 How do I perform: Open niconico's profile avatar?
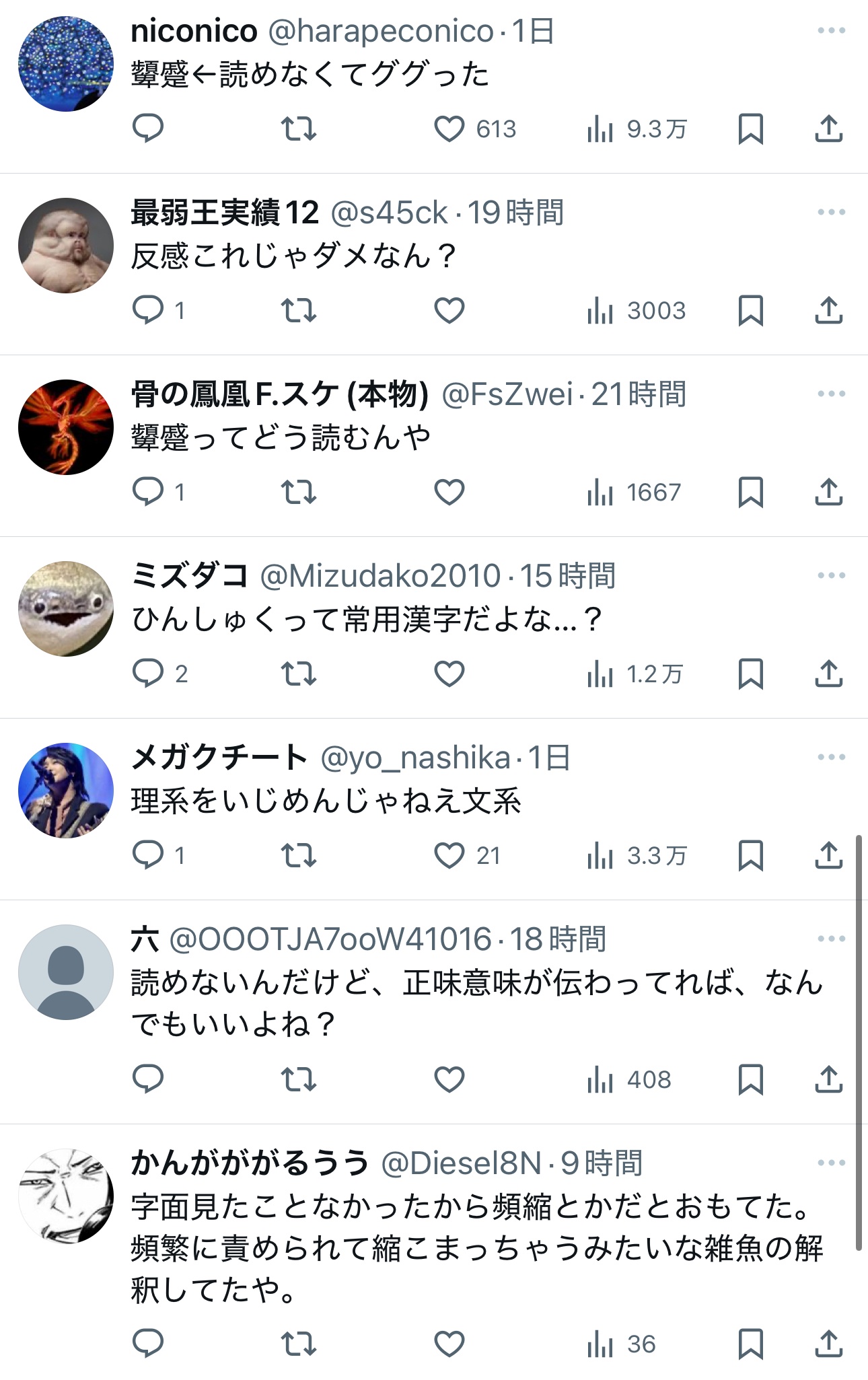66,64
